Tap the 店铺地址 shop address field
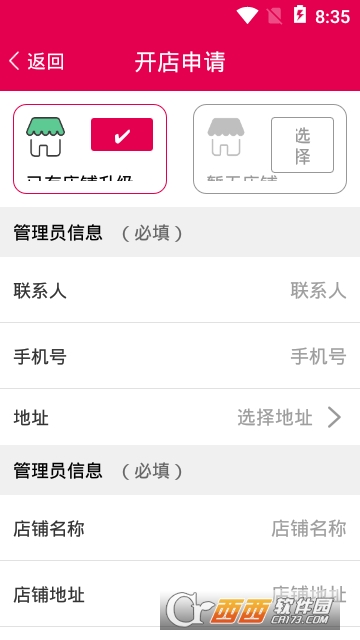The image size is (360, 640). [x=180, y=594]
